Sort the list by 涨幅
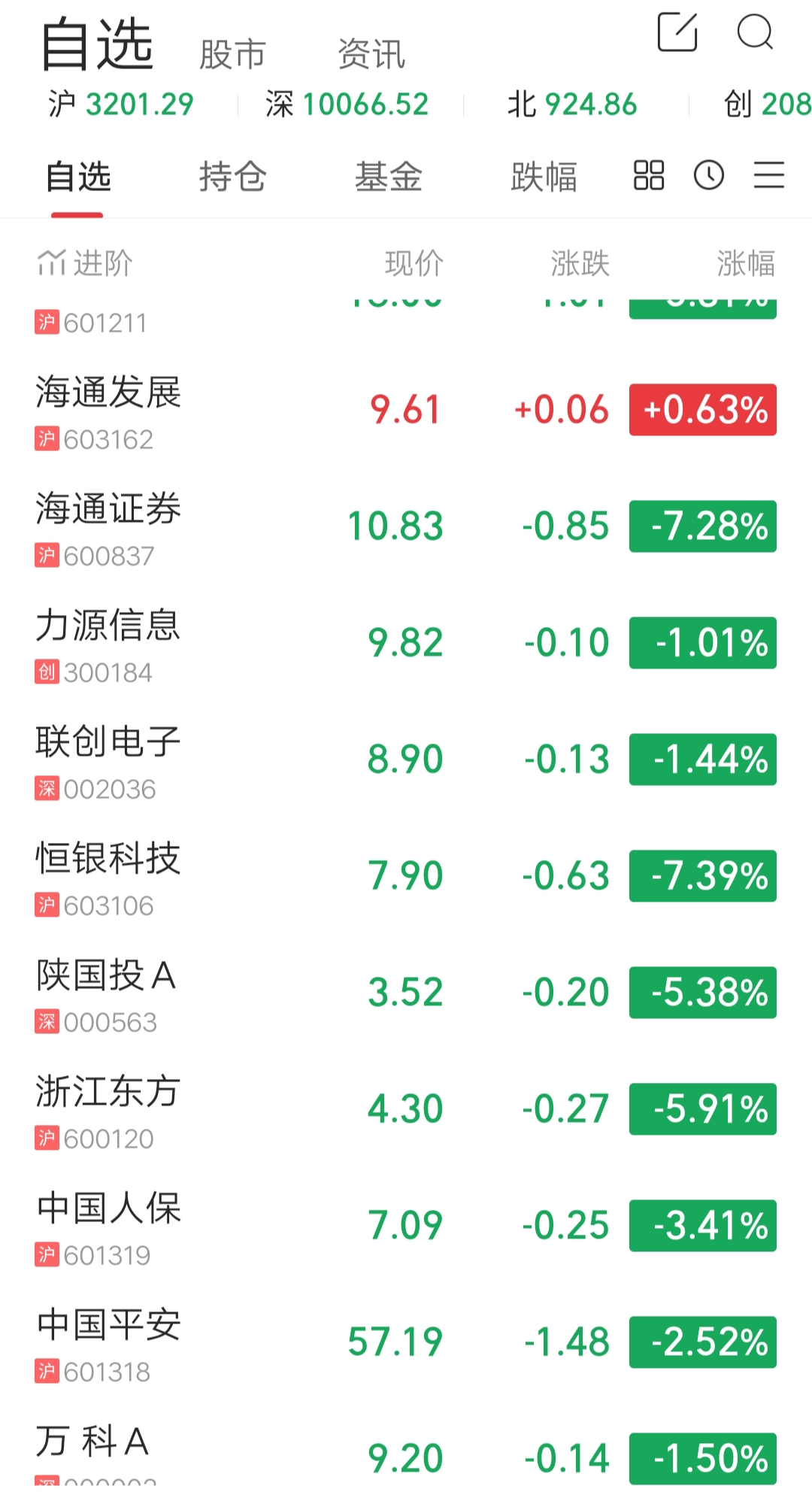Viewport: 812px width, 1495px height. (x=746, y=263)
